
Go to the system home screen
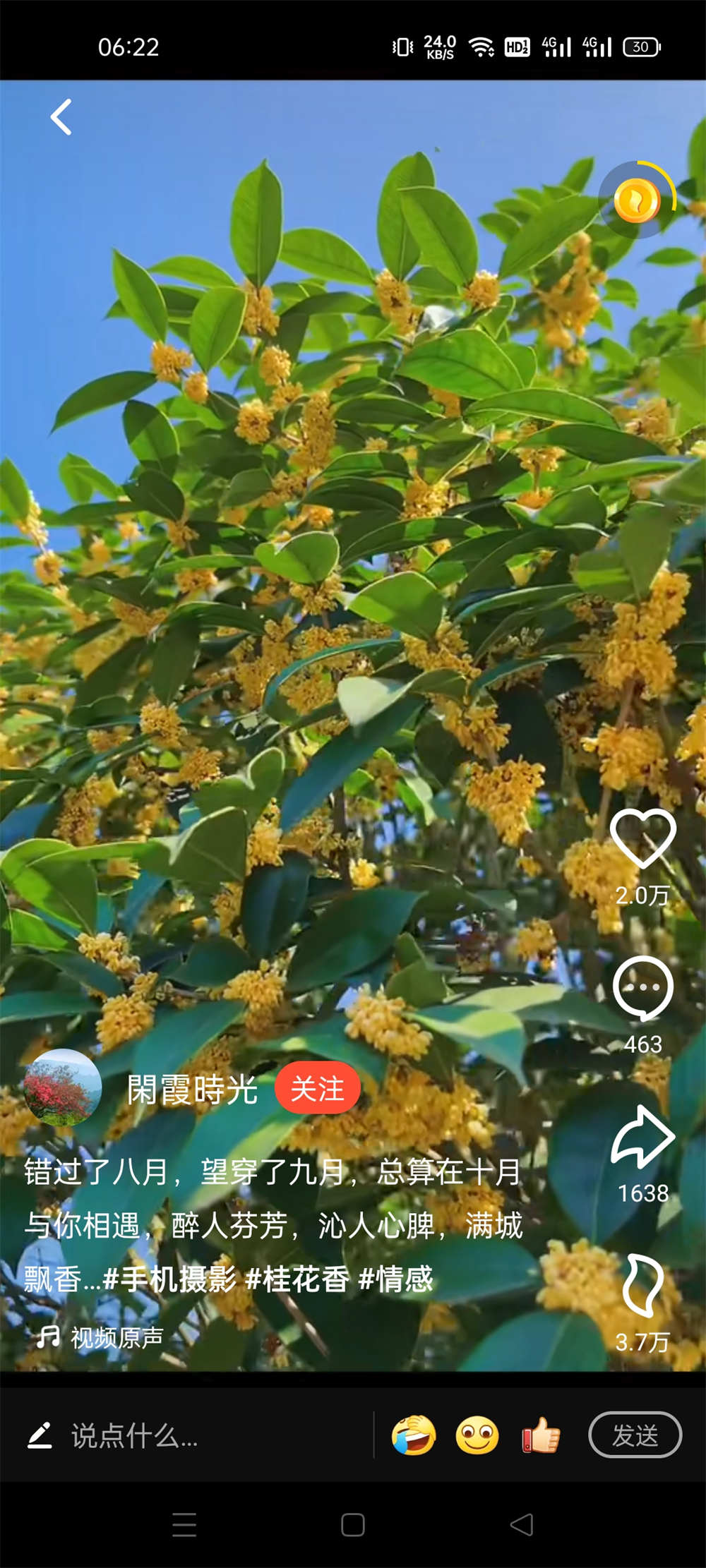(x=353, y=1525)
